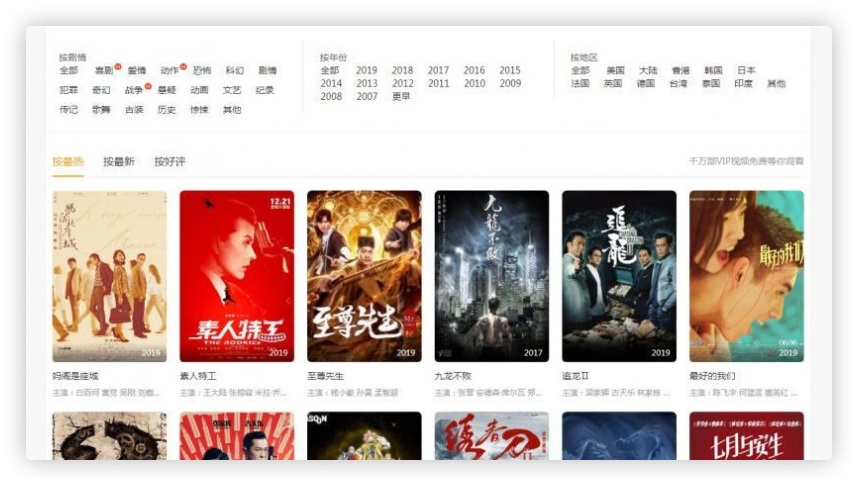Select the 香港 region filter
Viewport: 861px width, 487px height.
pos(680,71)
